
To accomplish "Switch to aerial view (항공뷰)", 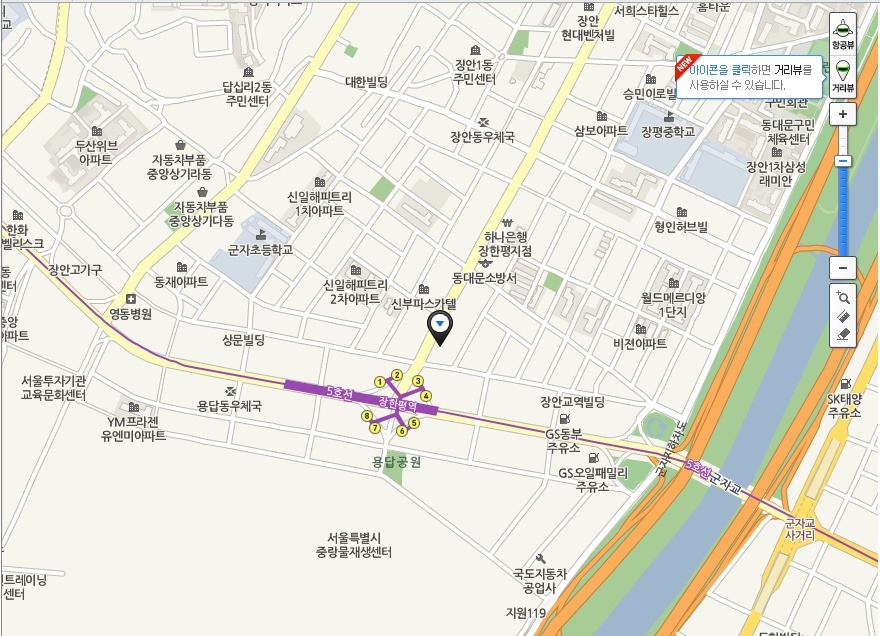I will [843, 33].
